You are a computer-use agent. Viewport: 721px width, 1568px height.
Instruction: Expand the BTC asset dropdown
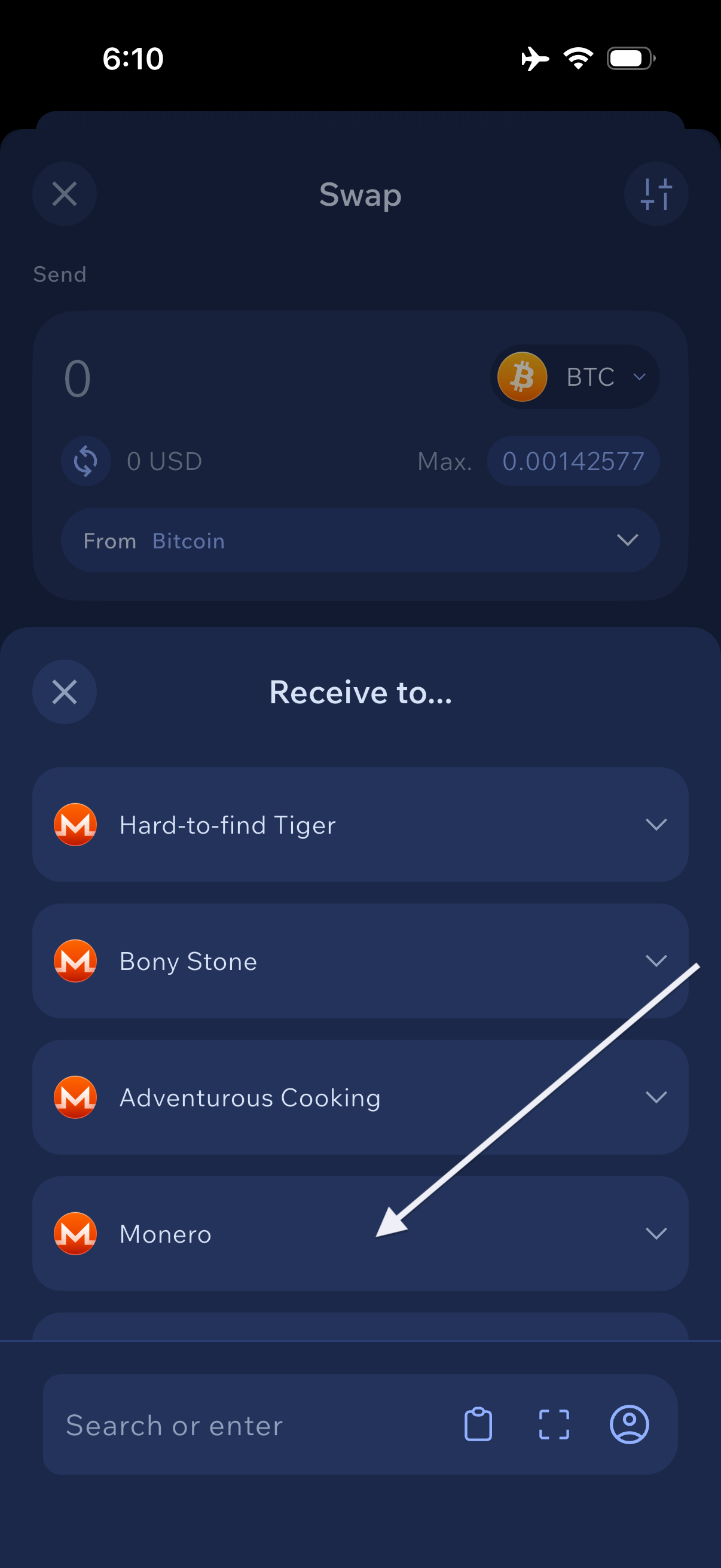tap(639, 376)
